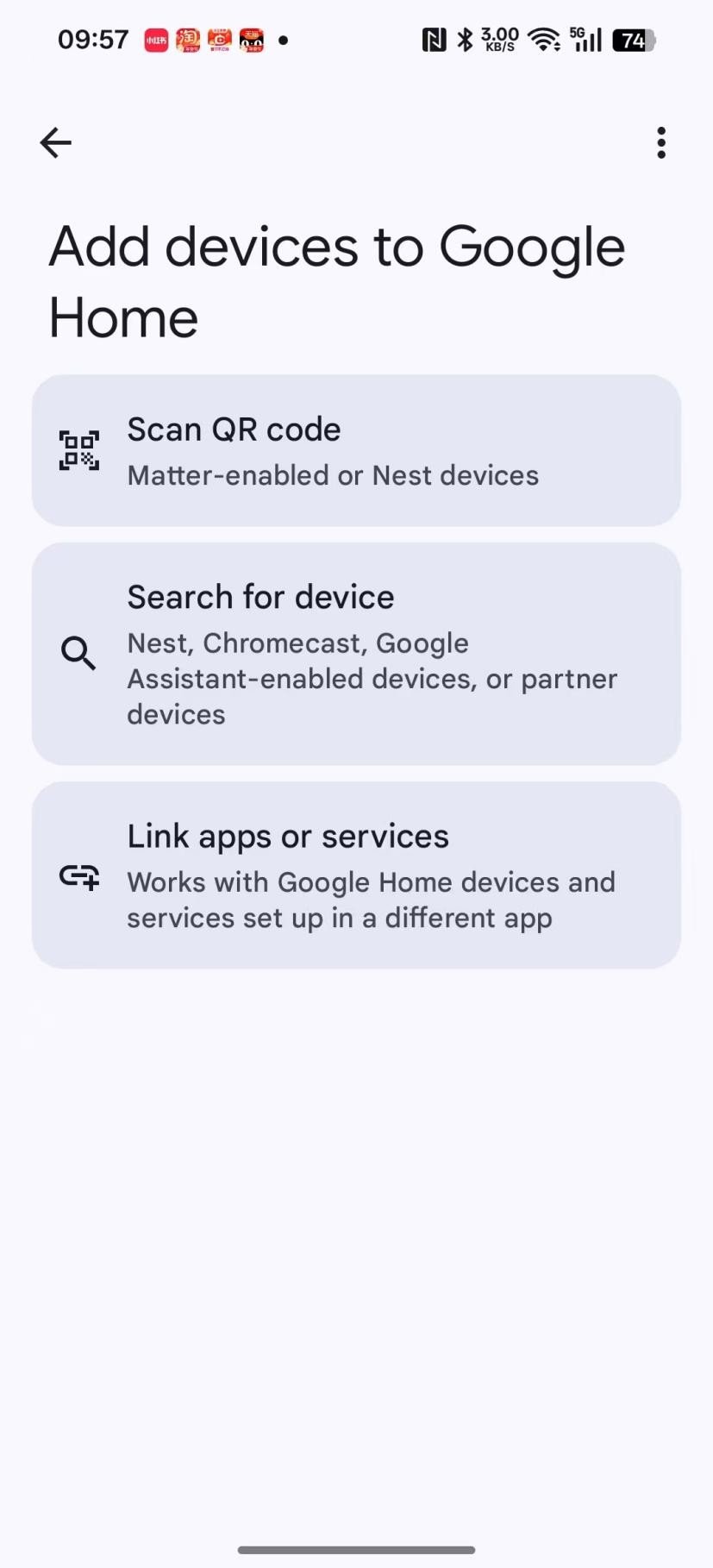Screen dimensions: 713x1568
Task: Tap the 5G cellular signal icon
Action: tap(585, 40)
